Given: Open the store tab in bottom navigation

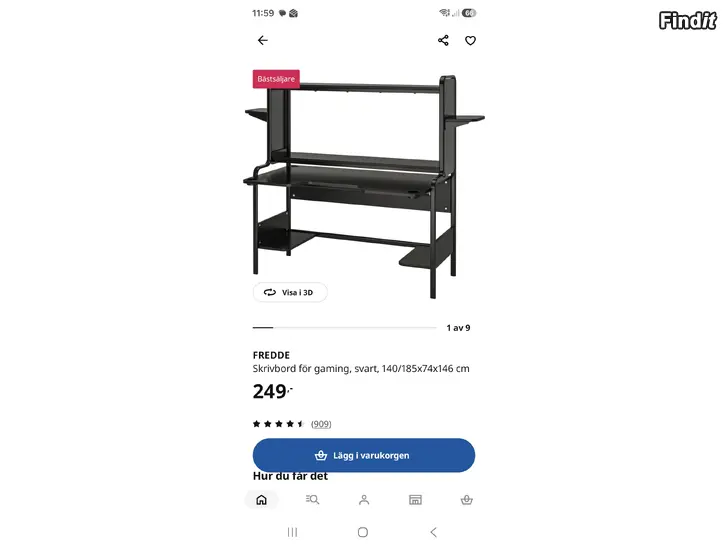Looking at the screenshot, I should click(x=415, y=500).
